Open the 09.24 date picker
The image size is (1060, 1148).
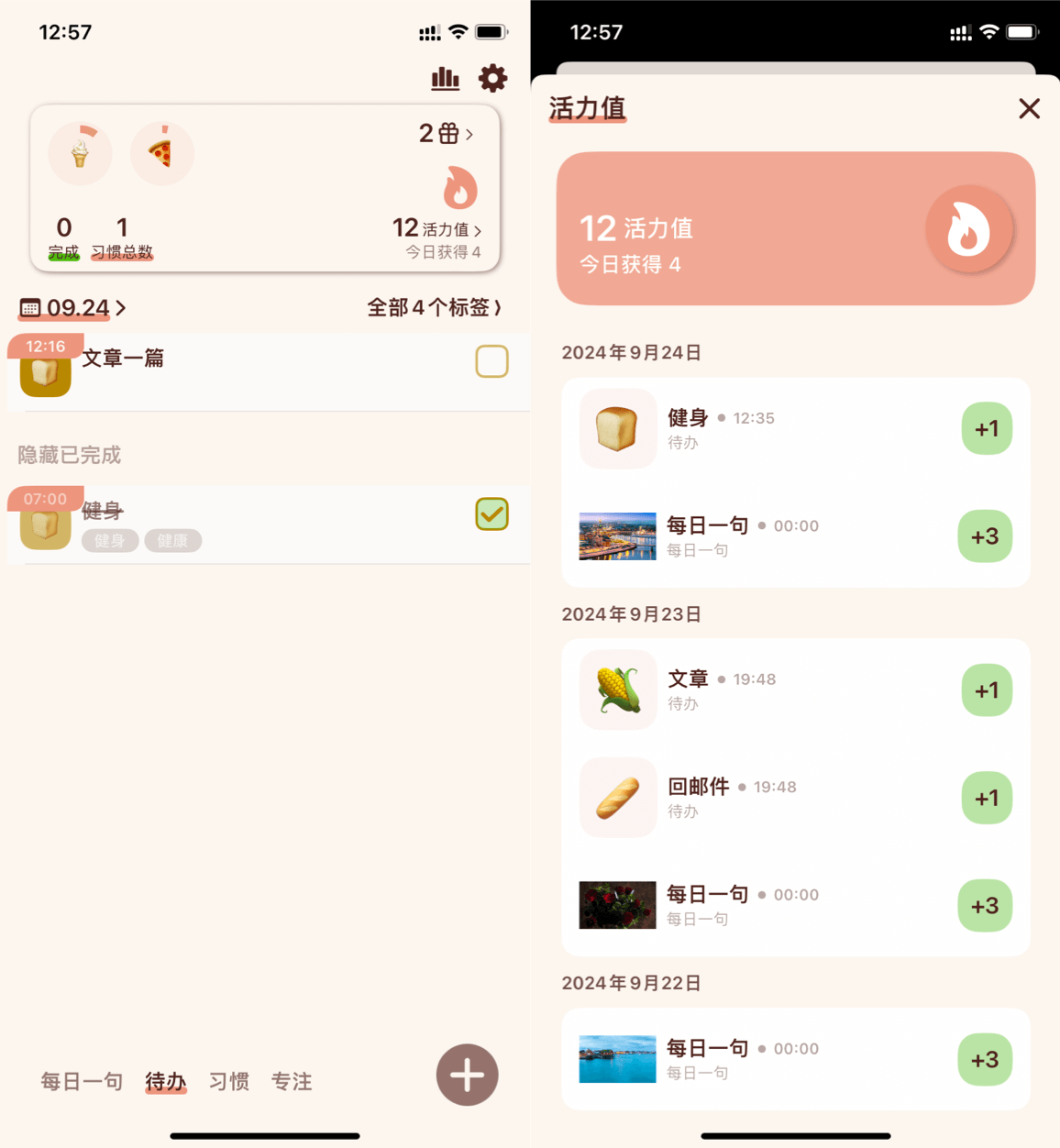(x=73, y=308)
